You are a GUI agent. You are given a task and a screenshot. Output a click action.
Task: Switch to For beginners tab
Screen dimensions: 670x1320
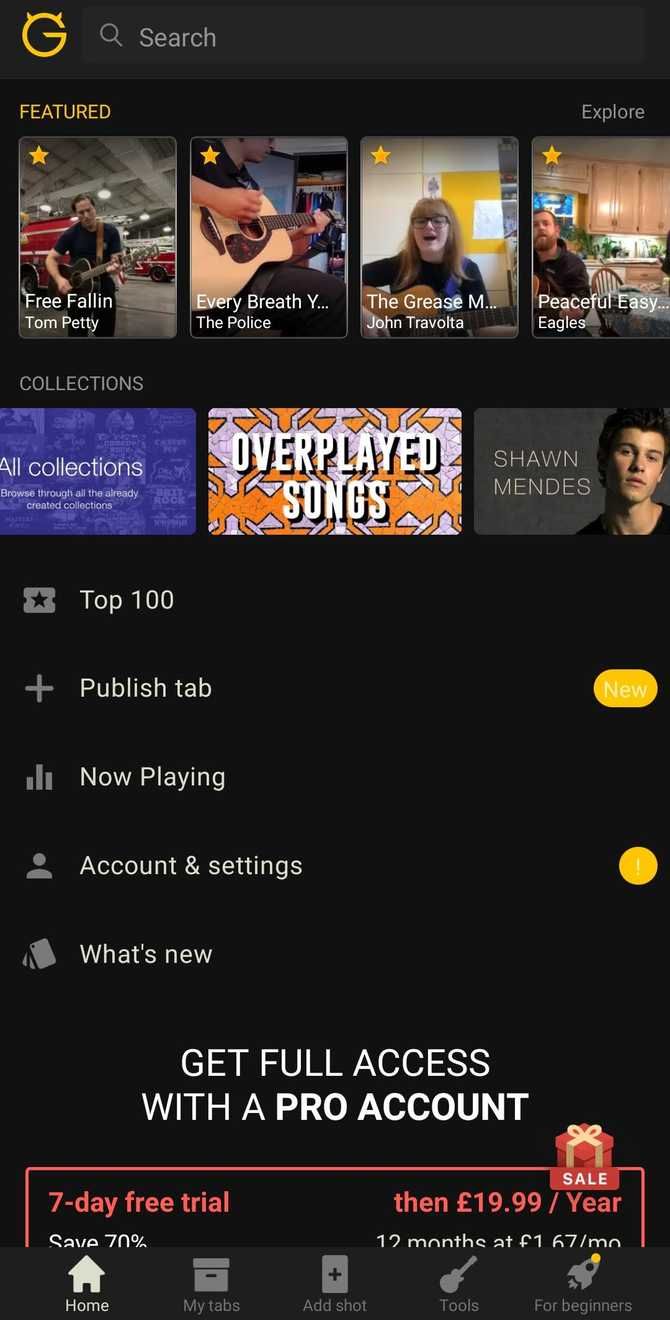[583, 1285]
